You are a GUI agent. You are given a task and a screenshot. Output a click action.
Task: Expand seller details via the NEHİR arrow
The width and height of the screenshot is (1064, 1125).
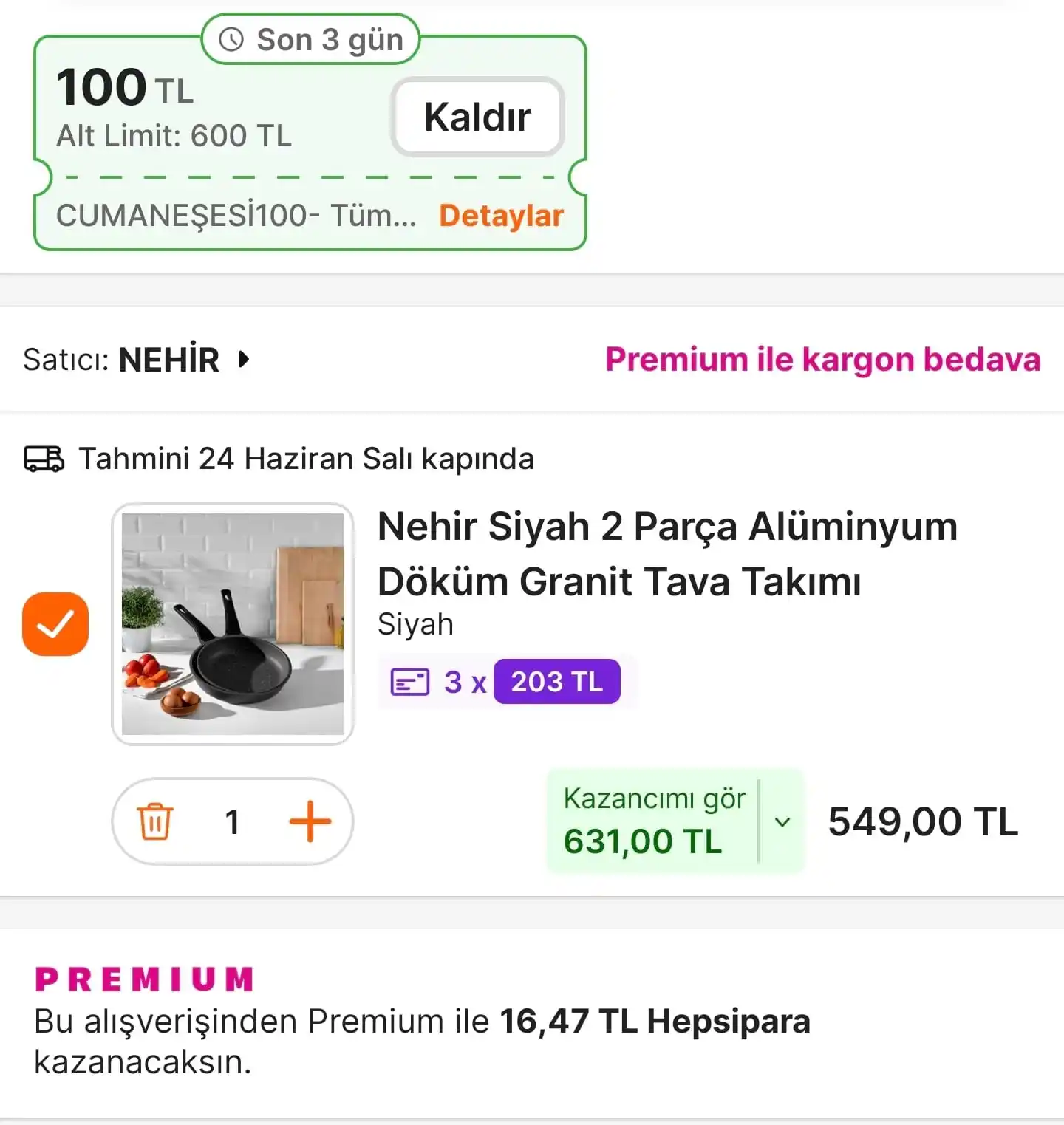tap(244, 360)
